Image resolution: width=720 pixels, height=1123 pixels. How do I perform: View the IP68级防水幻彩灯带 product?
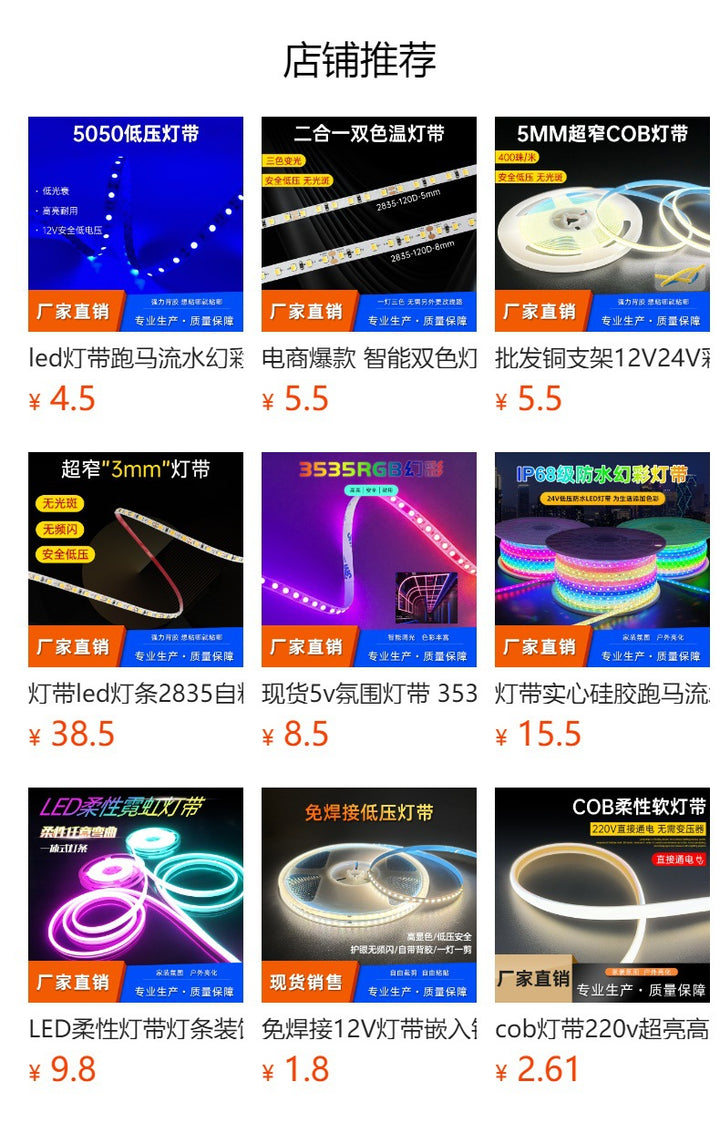tap(602, 559)
